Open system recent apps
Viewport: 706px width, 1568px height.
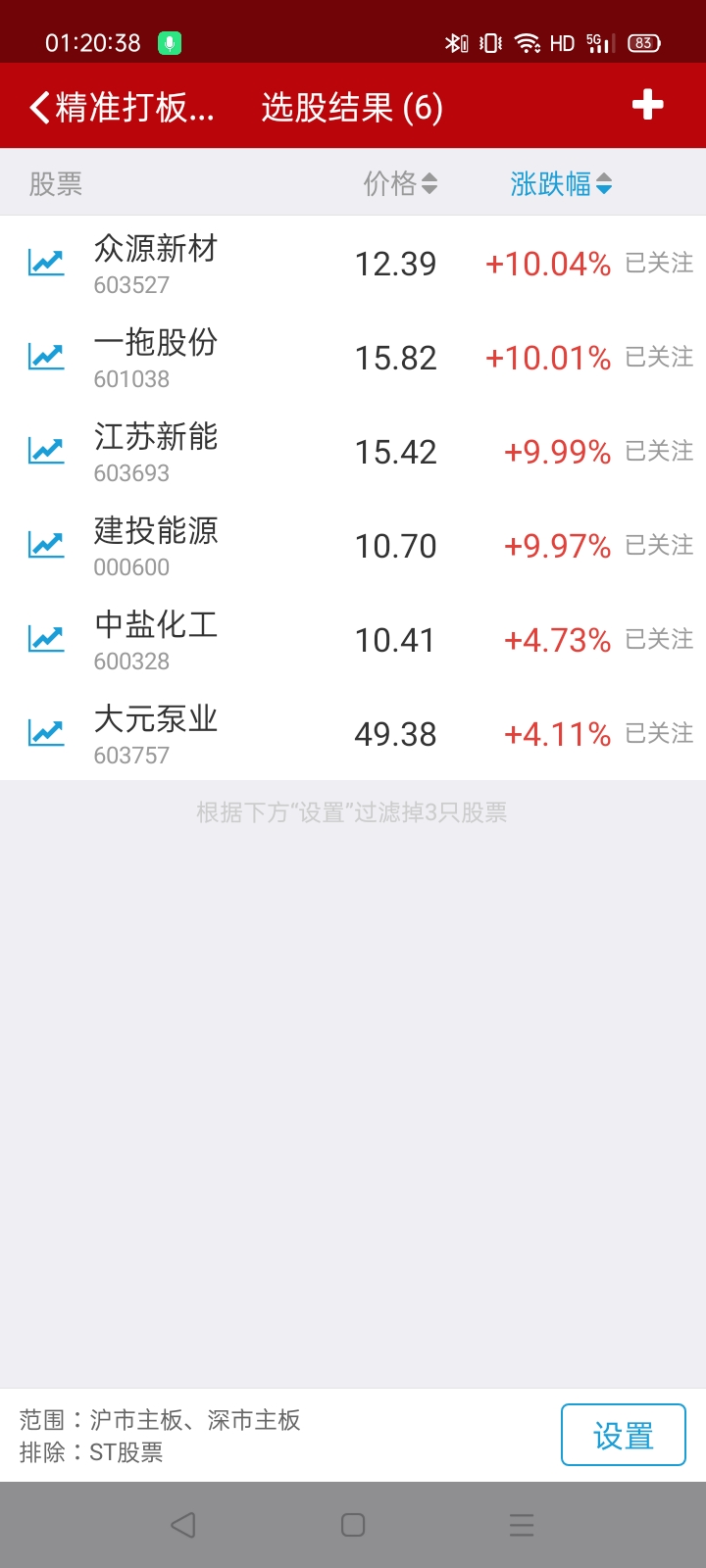(x=522, y=1525)
